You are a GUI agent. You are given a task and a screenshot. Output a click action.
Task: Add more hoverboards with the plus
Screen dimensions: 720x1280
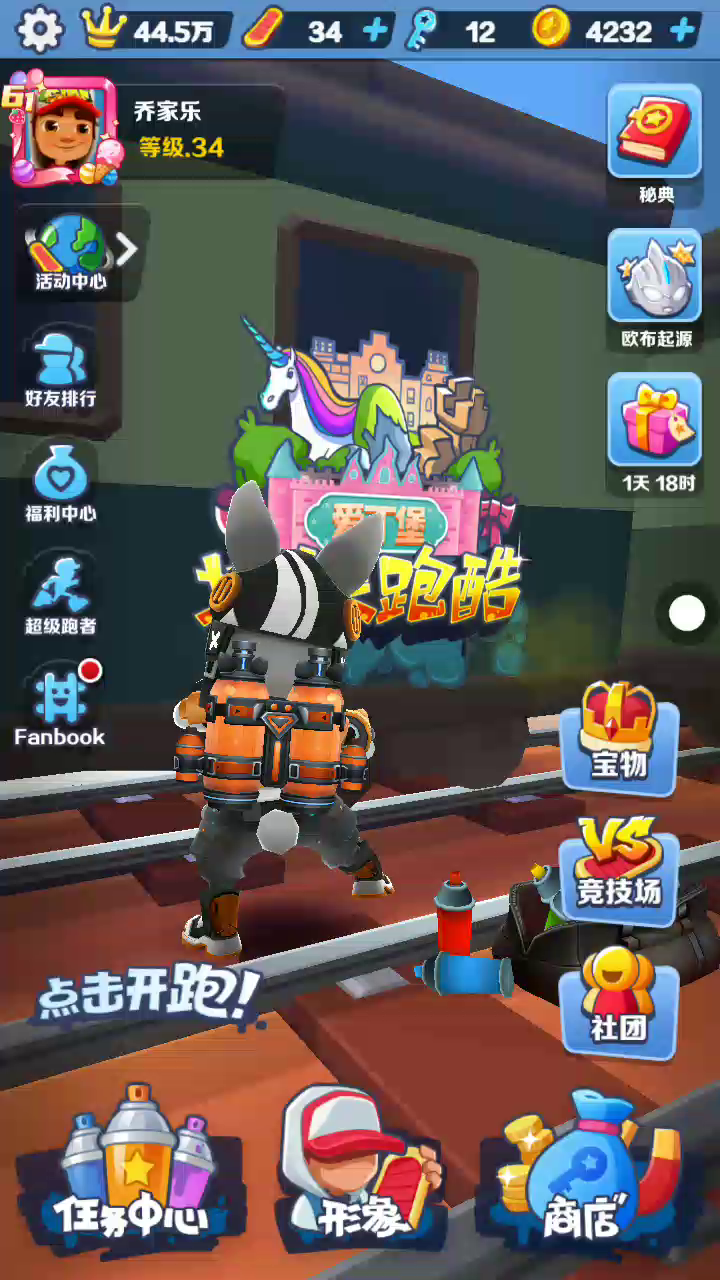coord(375,31)
